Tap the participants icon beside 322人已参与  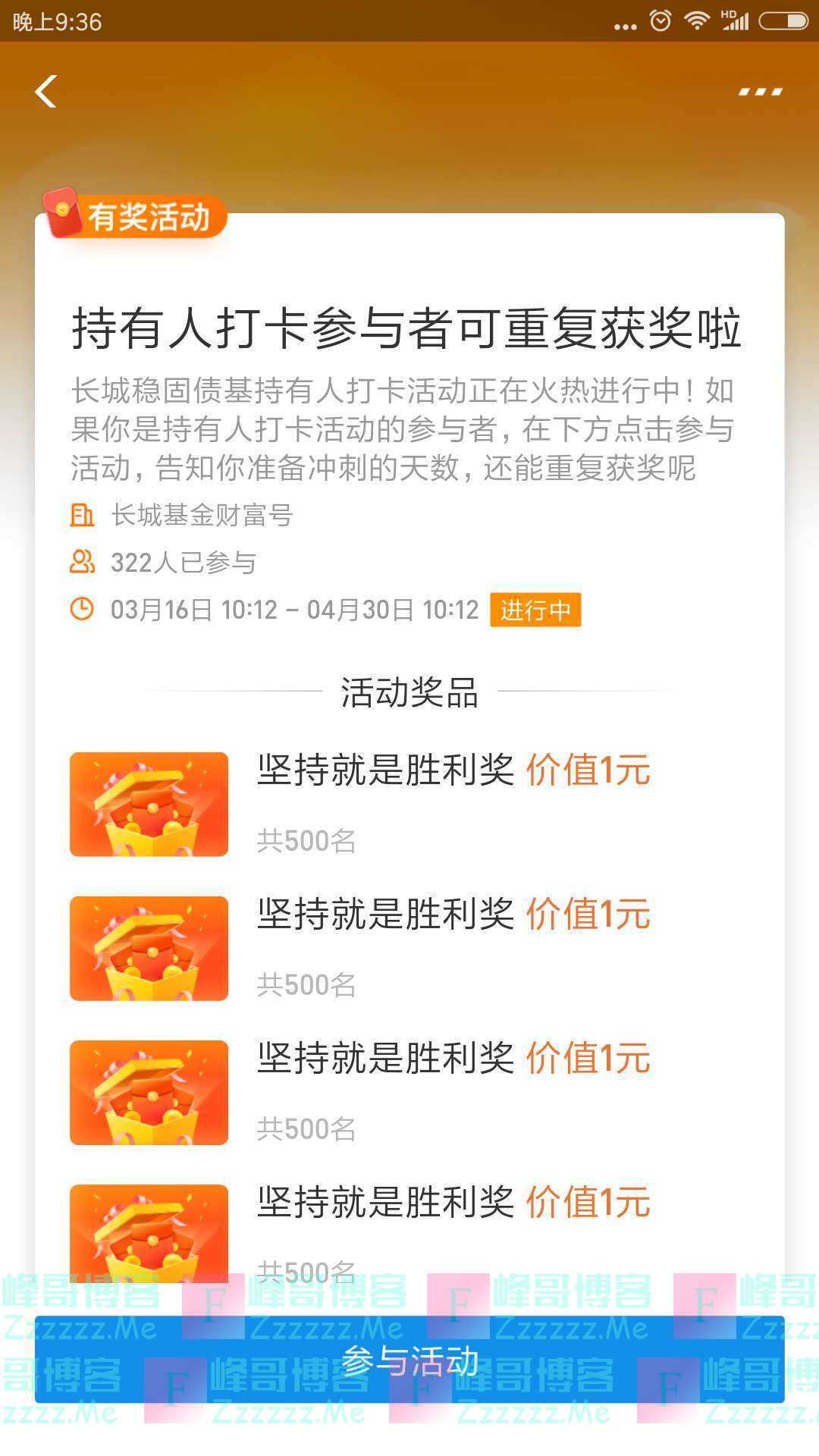tap(83, 563)
